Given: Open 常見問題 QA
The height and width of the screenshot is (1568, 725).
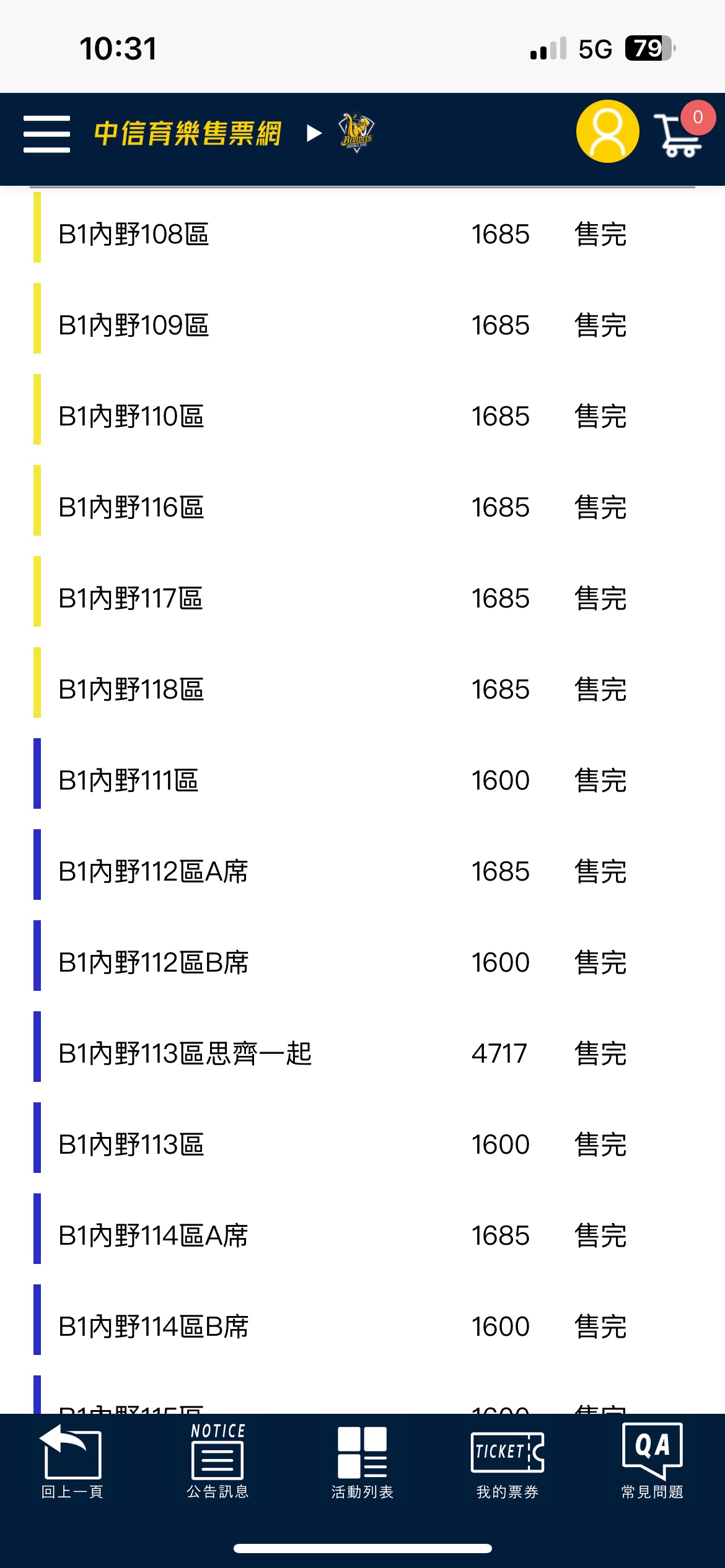Looking at the screenshot, I should (652, 1461).
